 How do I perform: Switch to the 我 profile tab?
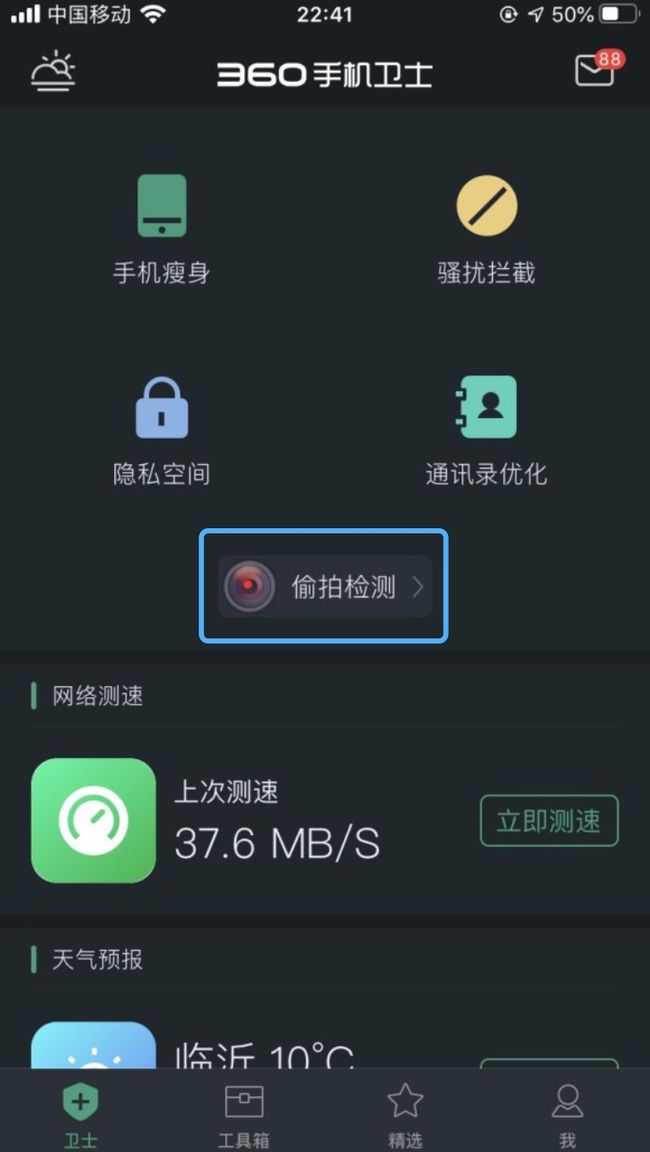click(x=567, y=1113)
